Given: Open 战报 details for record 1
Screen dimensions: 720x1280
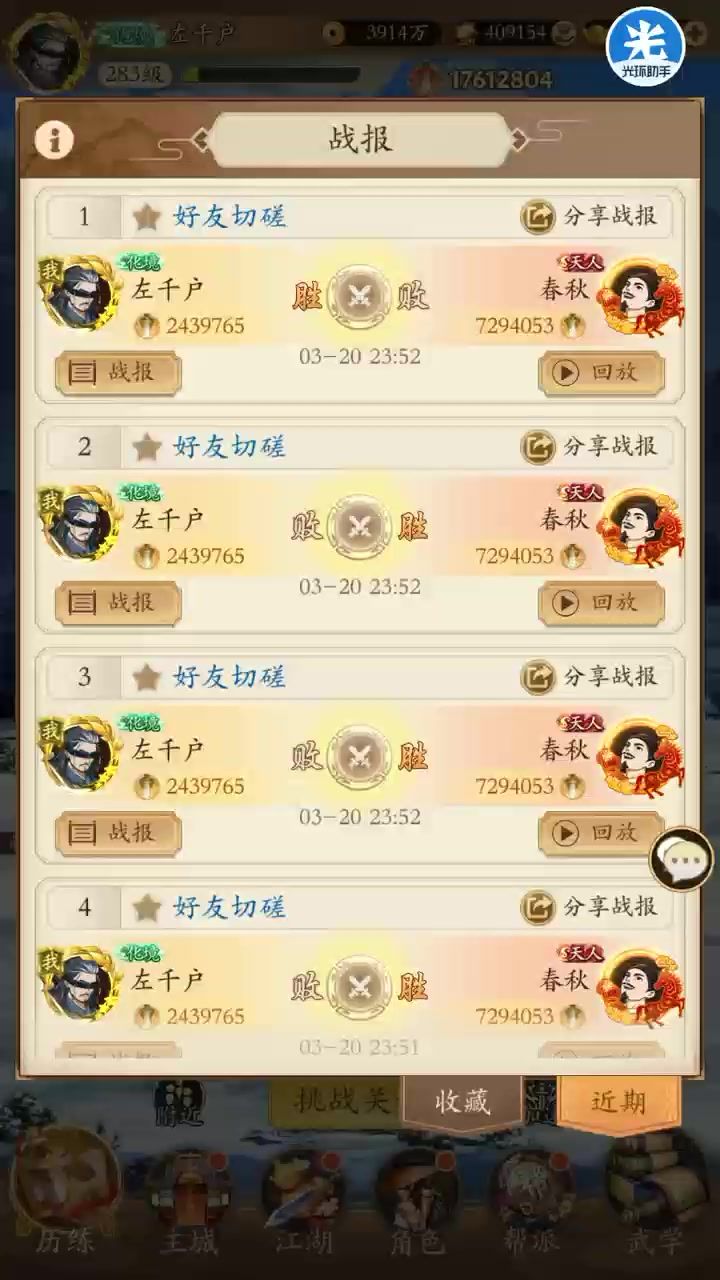Looking at the screenshot, I should click(x=118, y=373).
